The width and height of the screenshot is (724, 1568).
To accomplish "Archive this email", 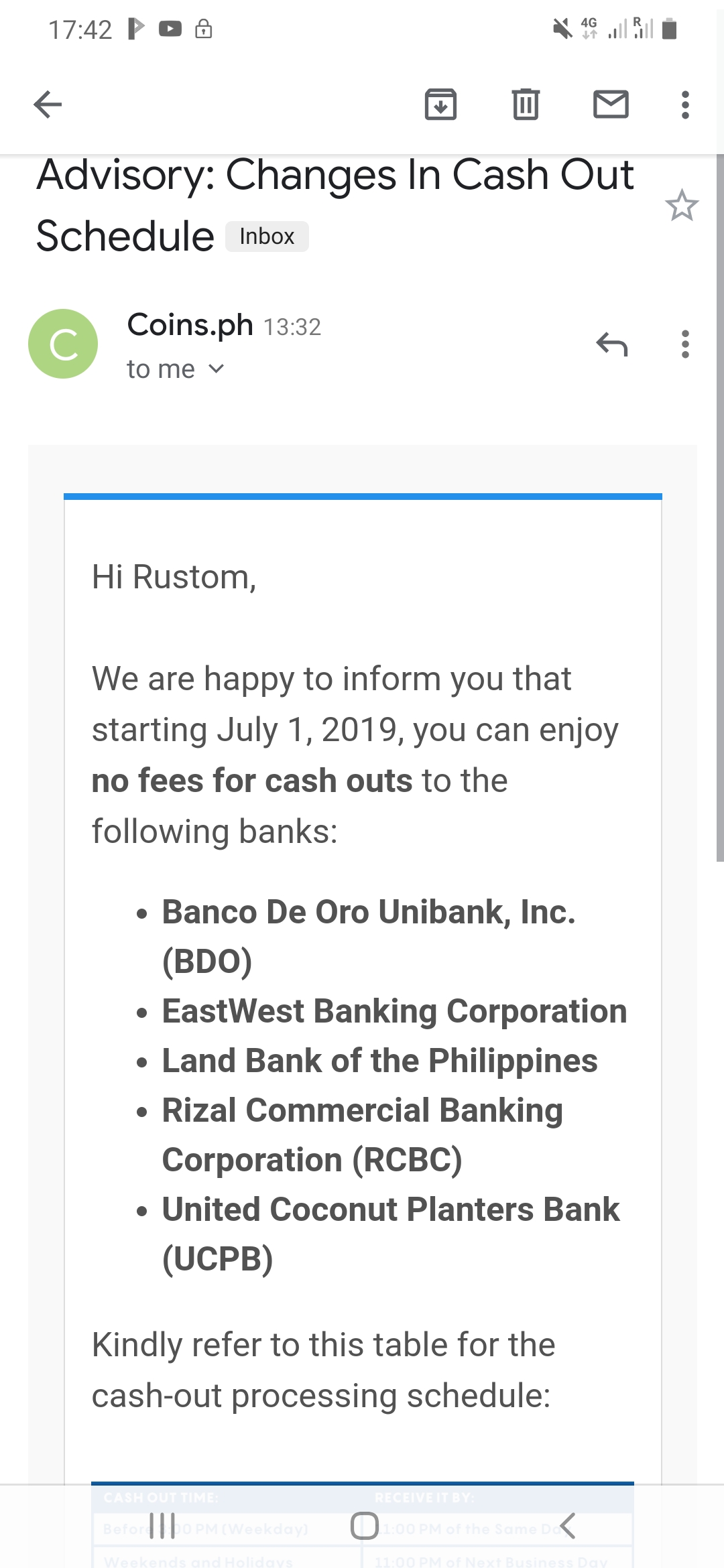I will [x=440, y=105].
